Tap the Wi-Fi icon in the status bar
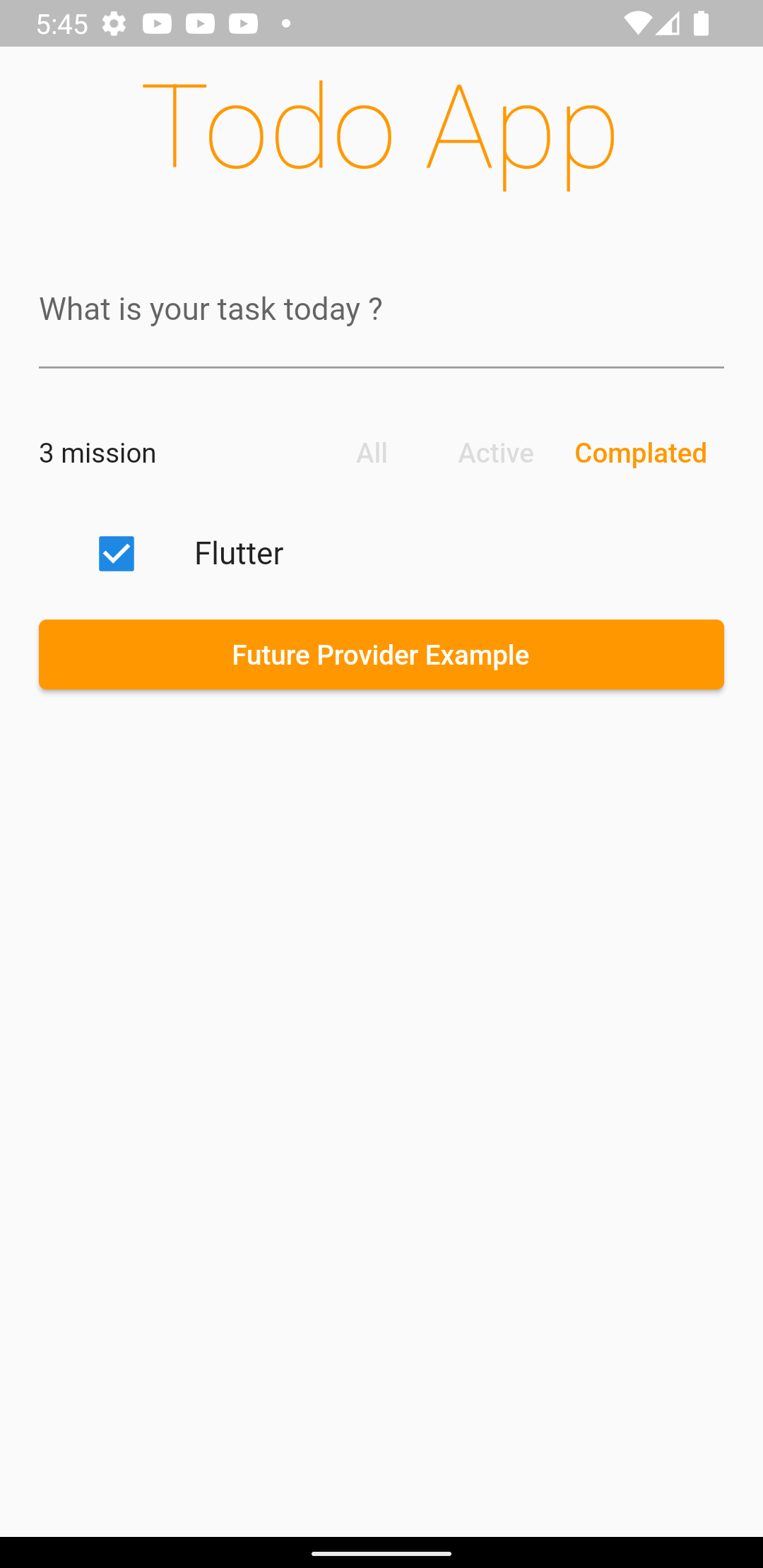 [x=637, y=23]
